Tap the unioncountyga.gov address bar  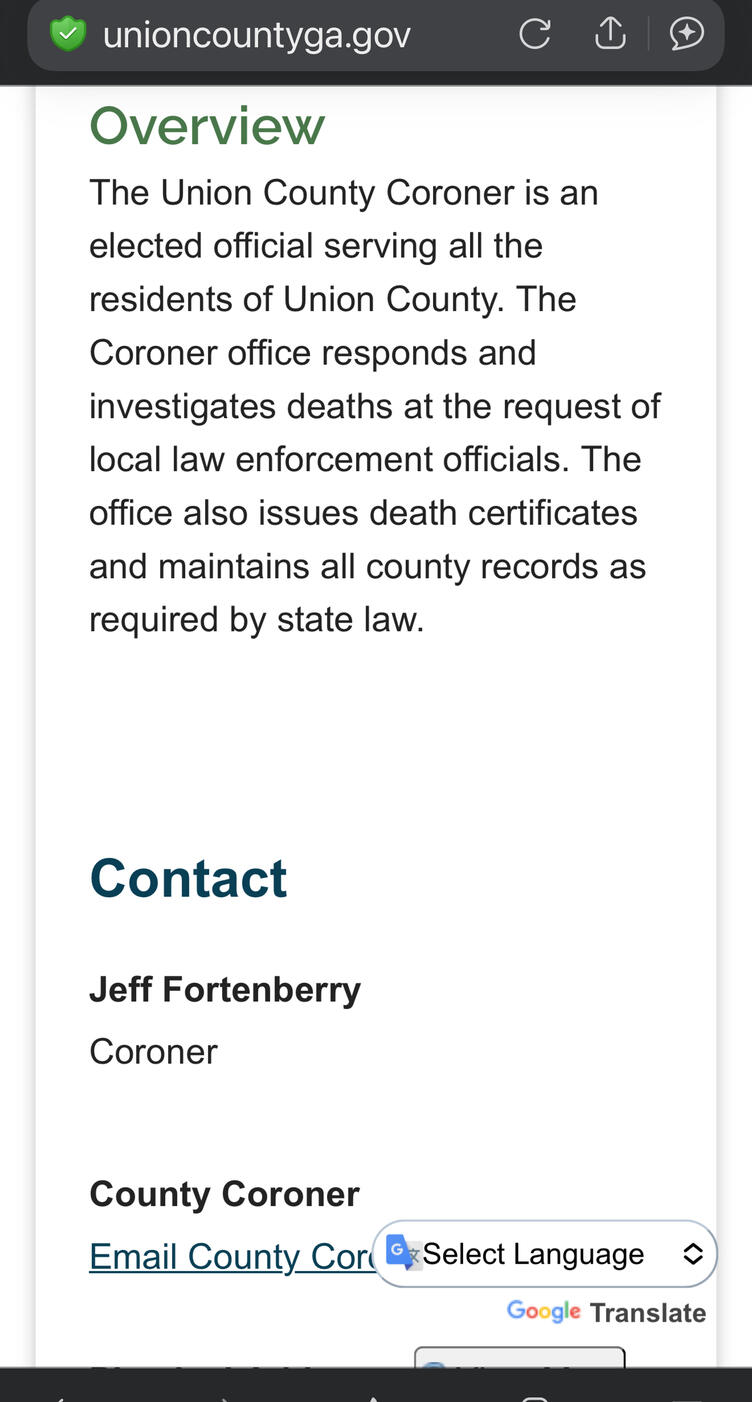[256, 33]
